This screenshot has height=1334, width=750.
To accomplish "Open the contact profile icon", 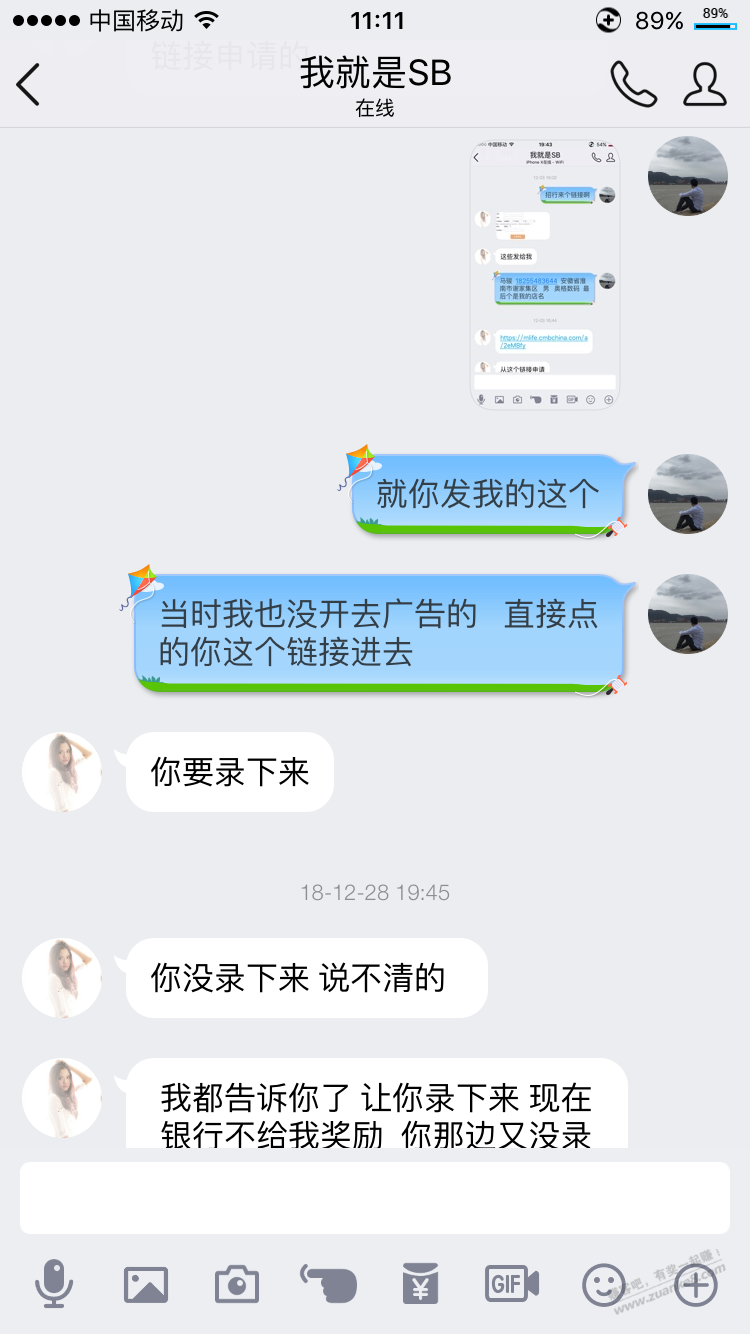I will click(704, 84).
